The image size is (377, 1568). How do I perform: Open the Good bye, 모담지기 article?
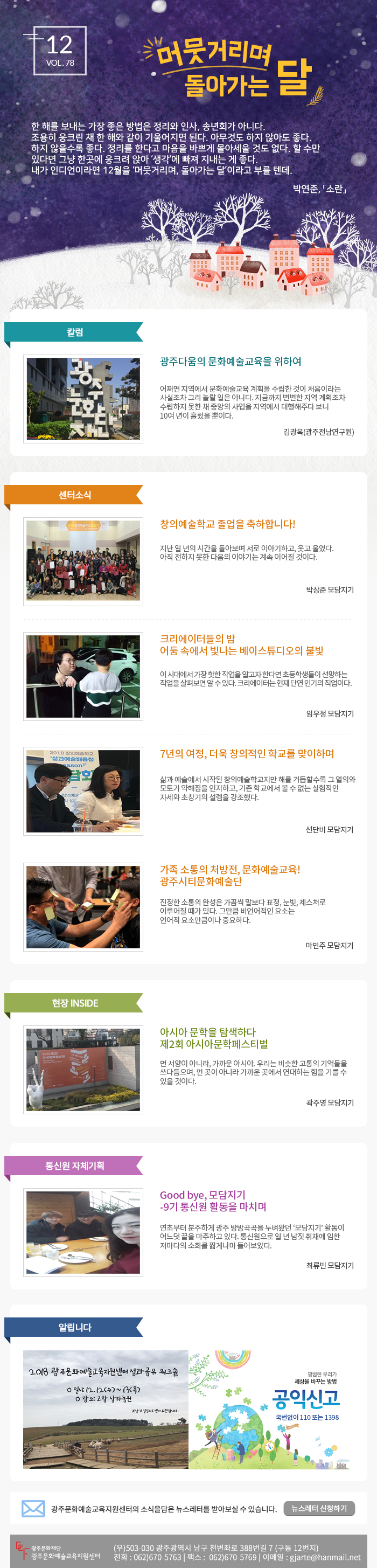click(x=213, y=1201)
